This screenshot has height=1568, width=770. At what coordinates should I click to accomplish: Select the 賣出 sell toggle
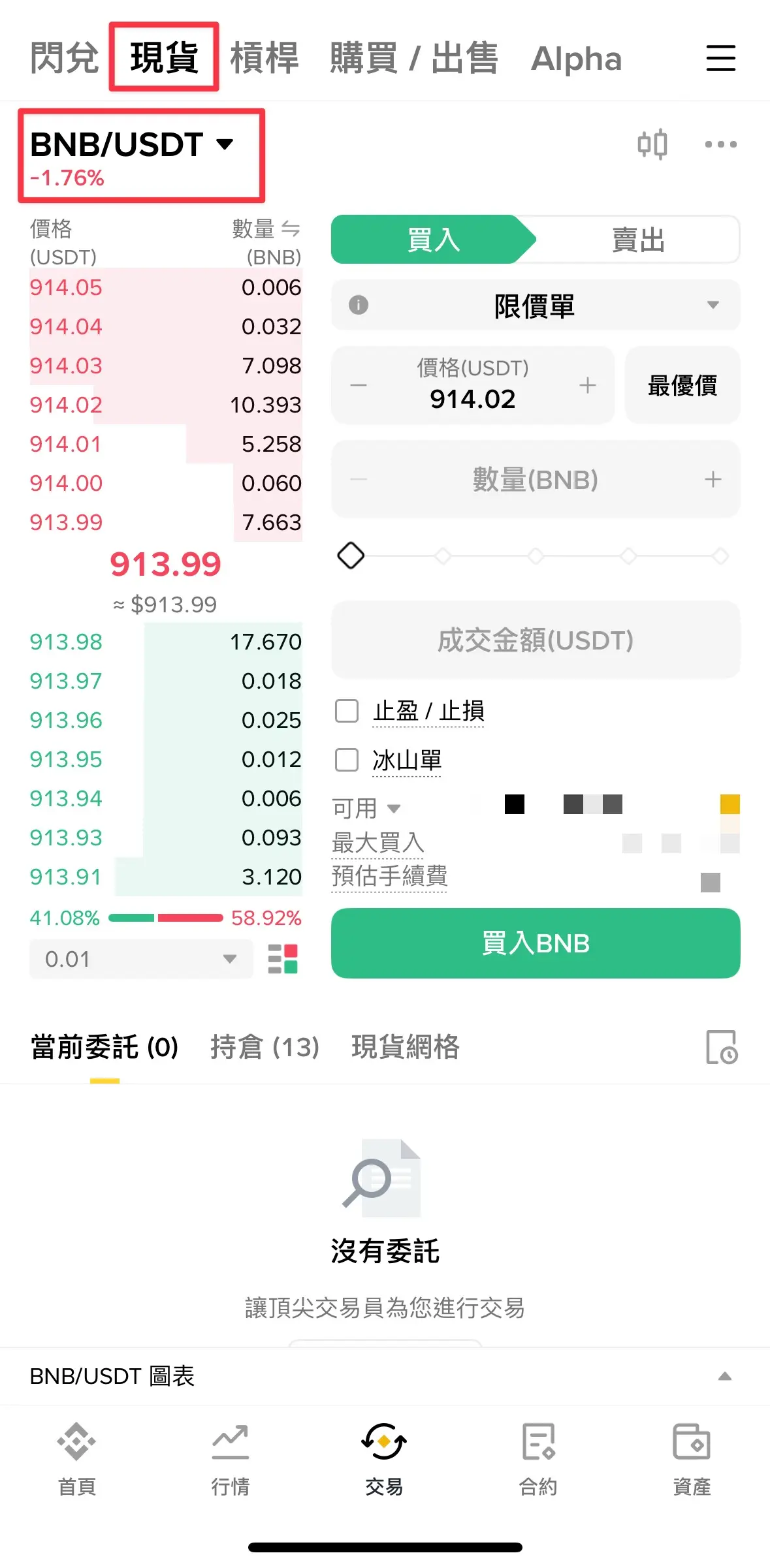pos(637,240)
